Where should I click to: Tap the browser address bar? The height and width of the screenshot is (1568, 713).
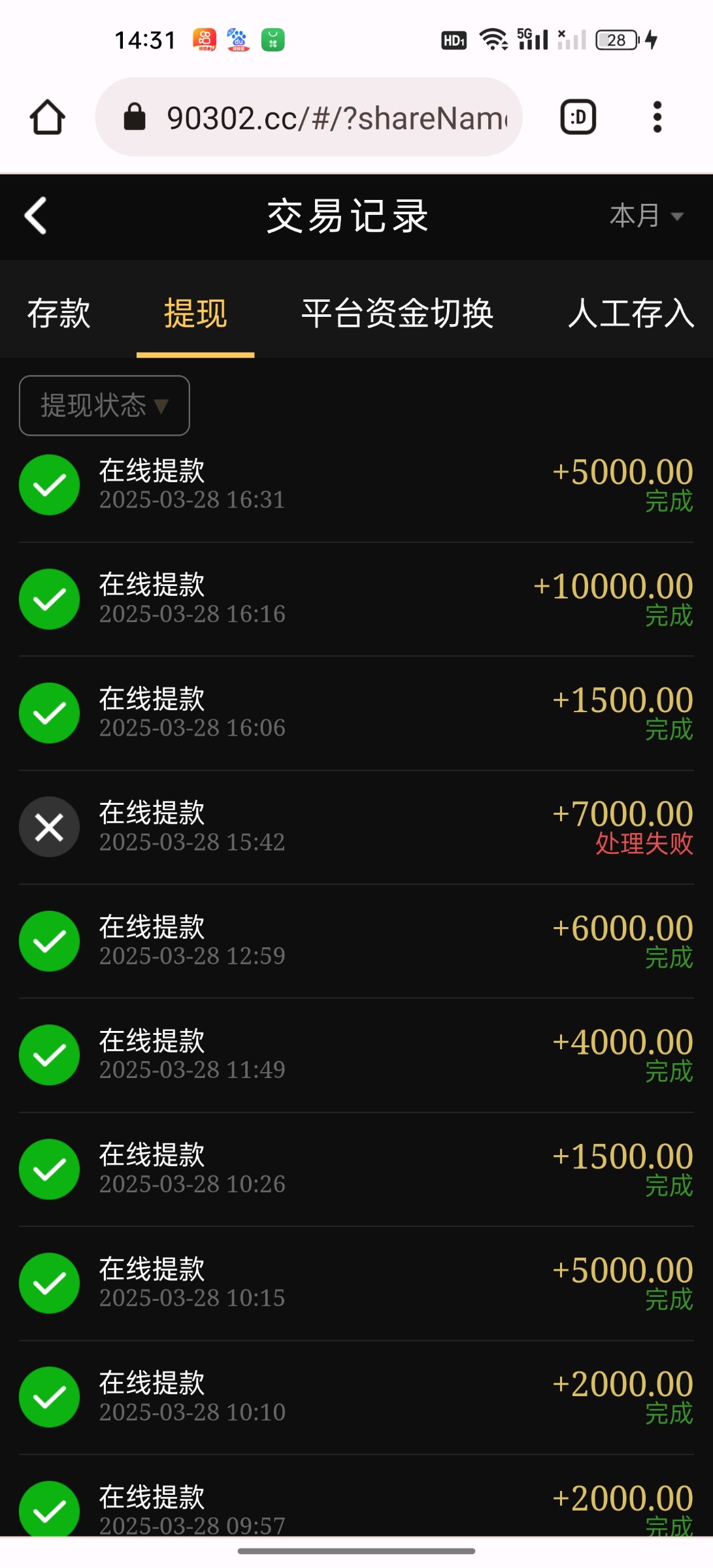pos(308,117)
